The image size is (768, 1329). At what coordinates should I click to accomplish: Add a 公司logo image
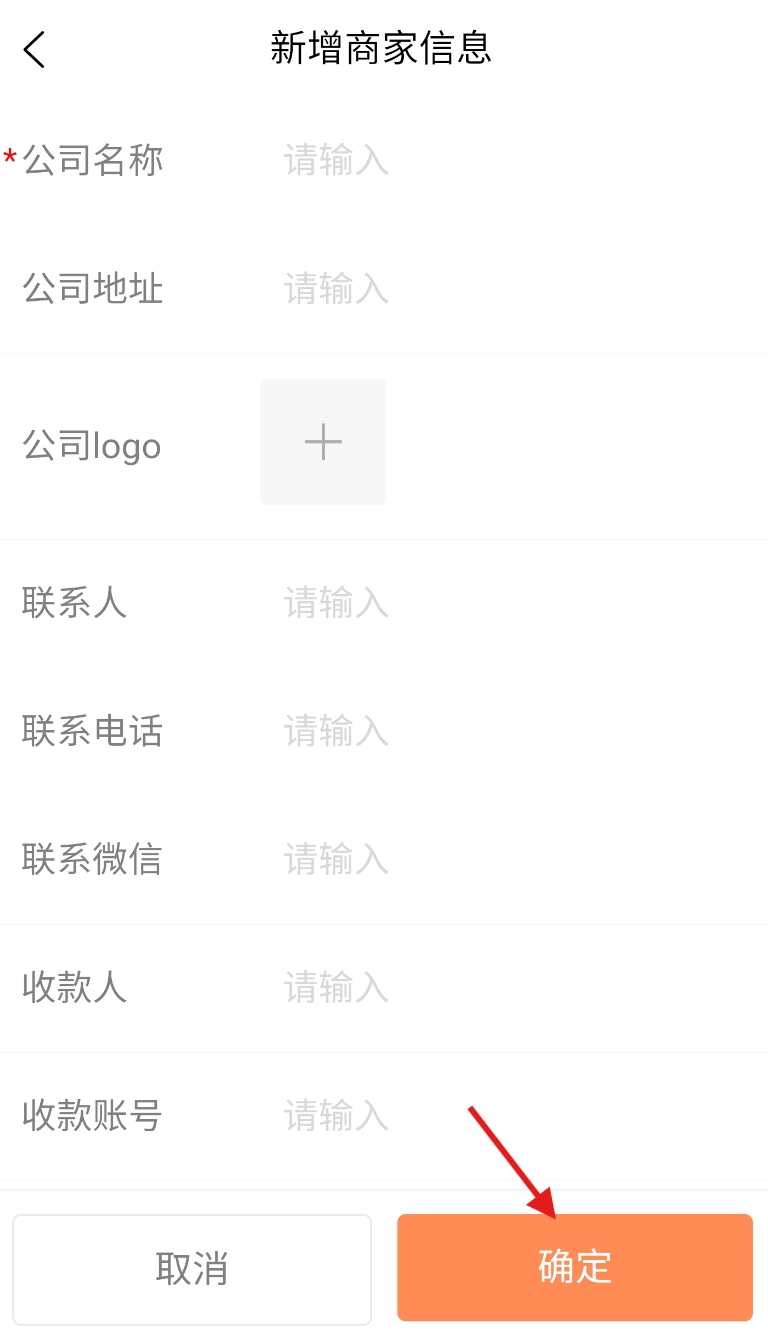point(323,442)
